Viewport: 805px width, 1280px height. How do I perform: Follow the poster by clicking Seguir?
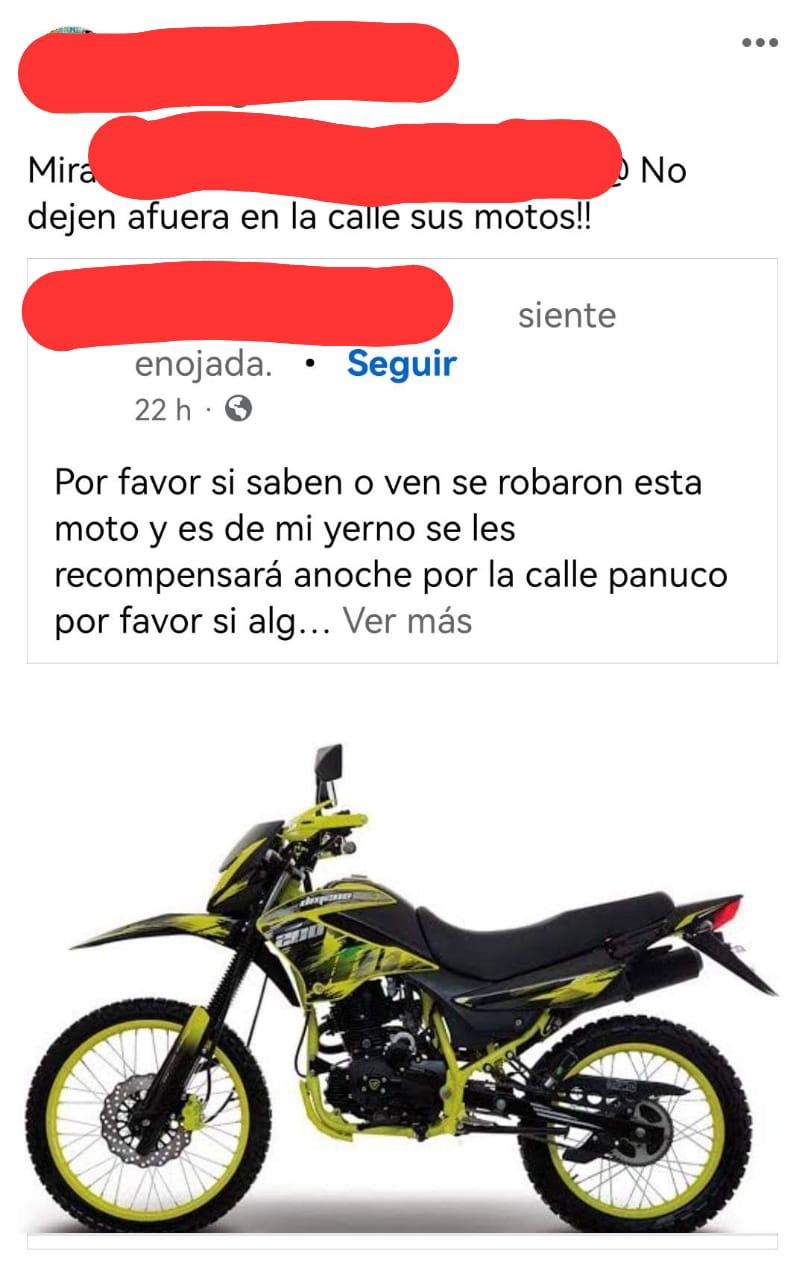click(x=400, y=365)
